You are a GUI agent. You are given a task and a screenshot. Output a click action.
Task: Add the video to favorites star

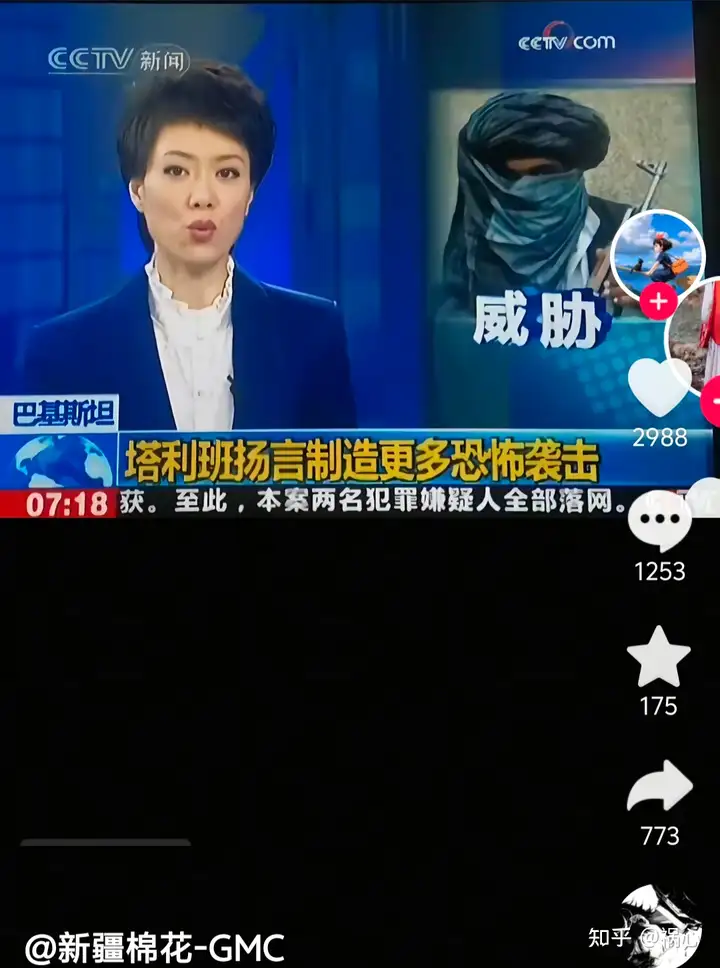click(x=659, y=657)
